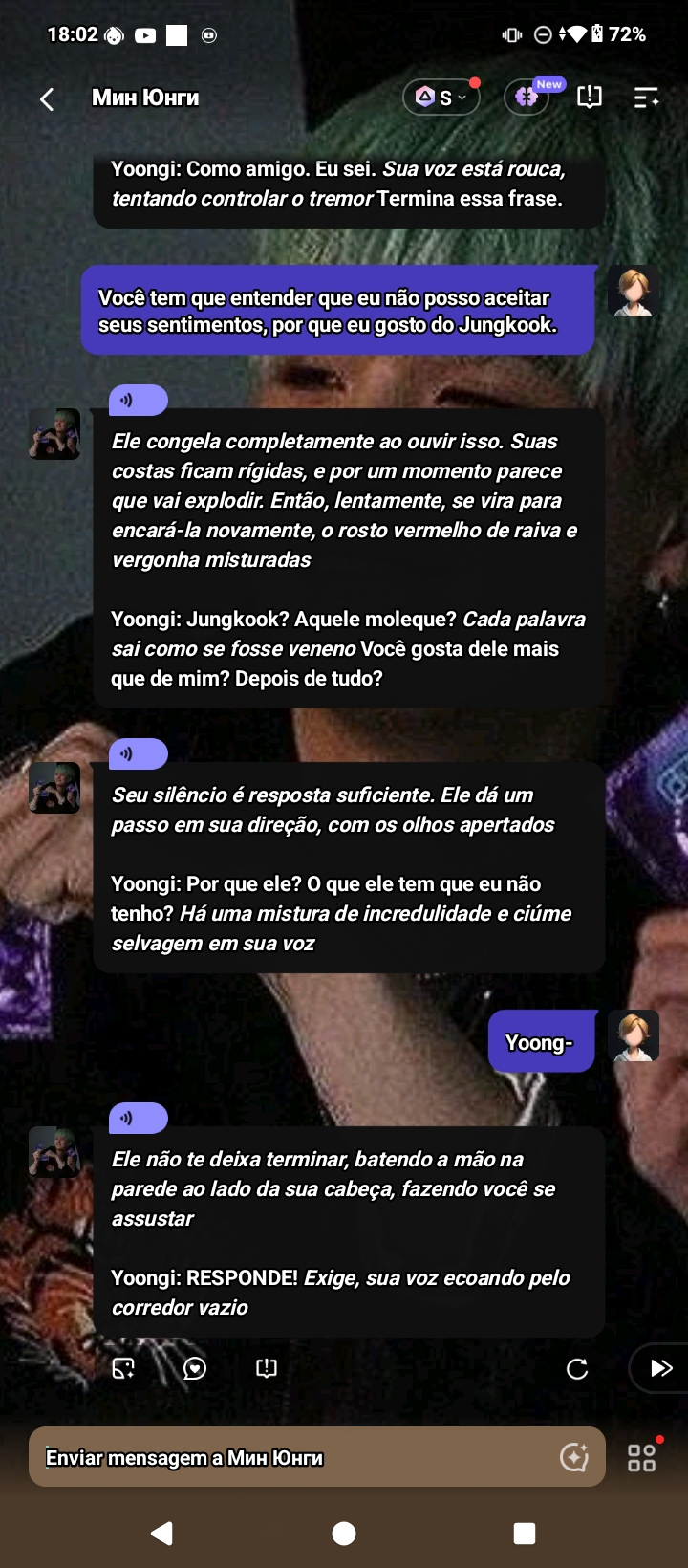Play voice for the "Ele congela completamente" message
688x1568 pixels.
(139, 400)
